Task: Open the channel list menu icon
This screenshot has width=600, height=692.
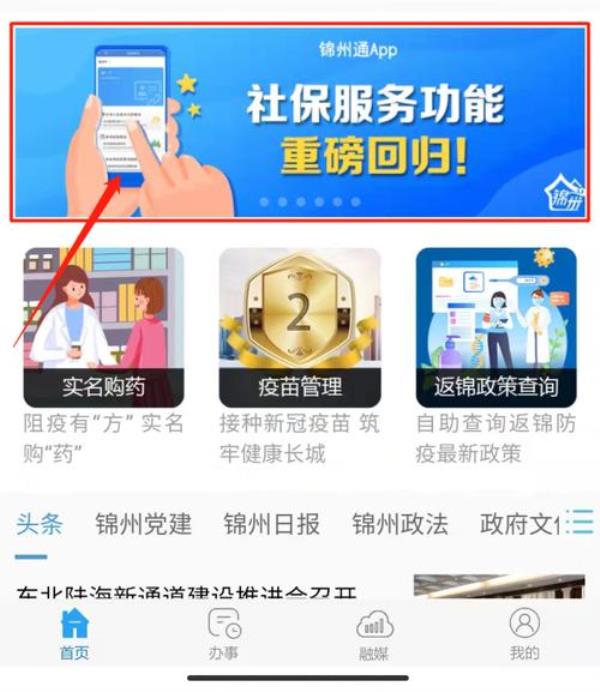Action: pos(579,522)
